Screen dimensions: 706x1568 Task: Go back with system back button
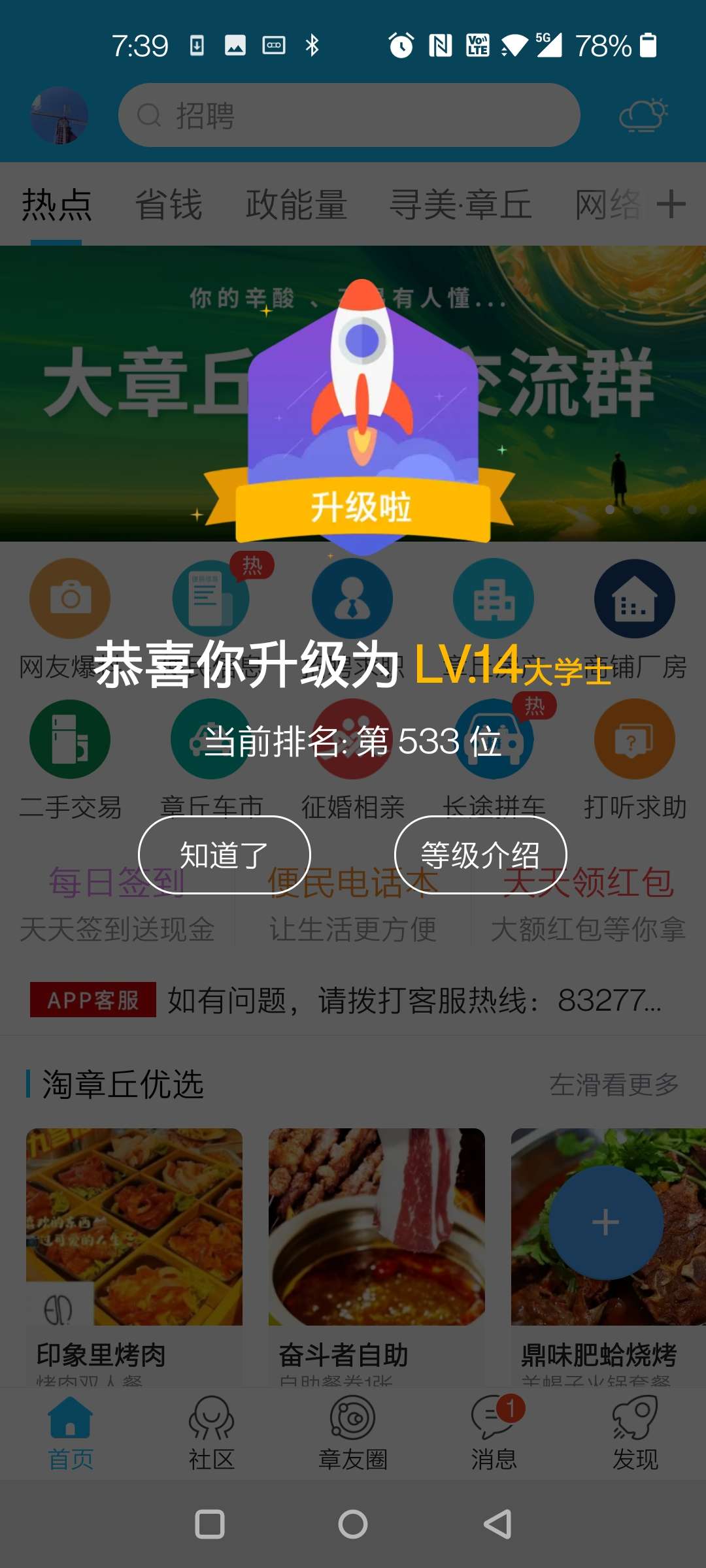coord(497,1524)
